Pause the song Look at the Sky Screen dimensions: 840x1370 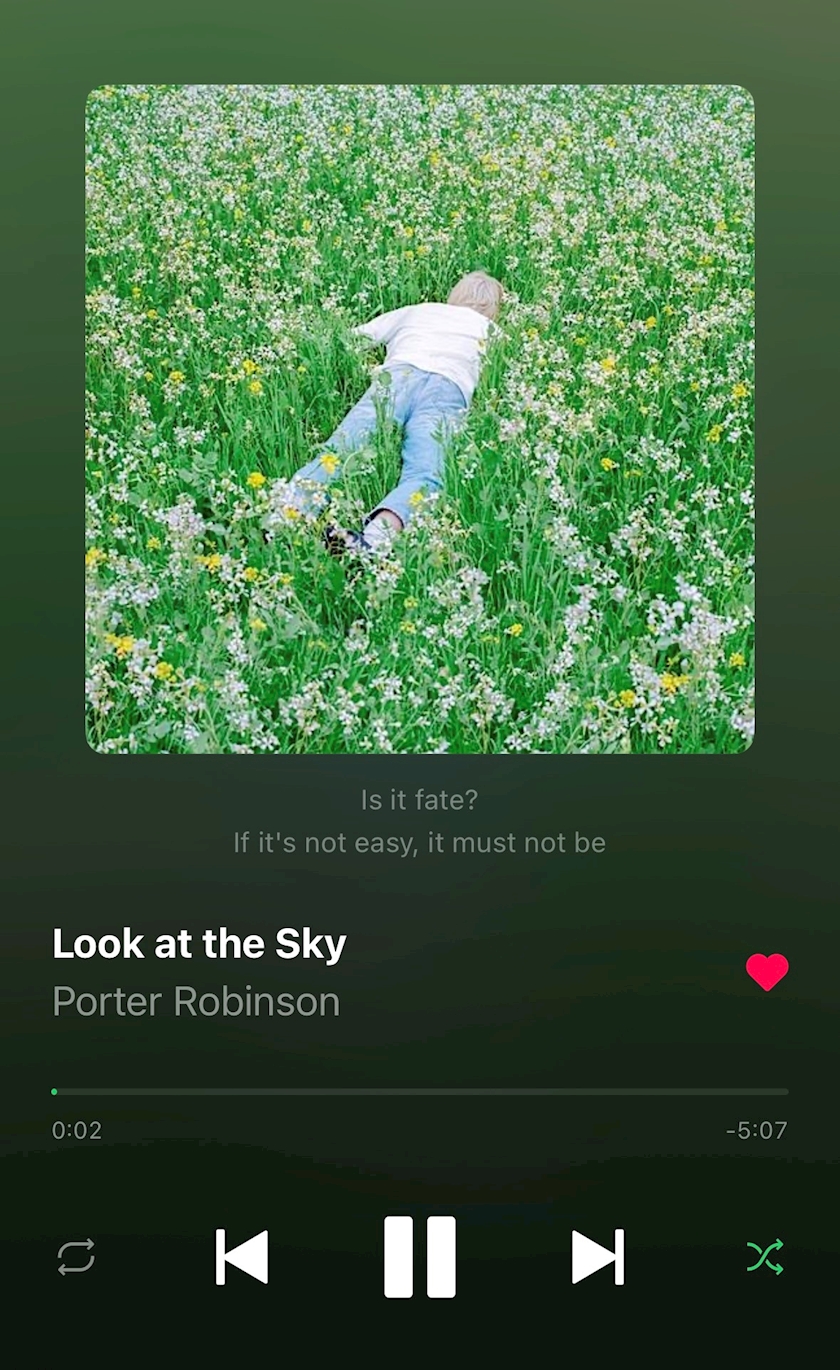point(420,1257)
